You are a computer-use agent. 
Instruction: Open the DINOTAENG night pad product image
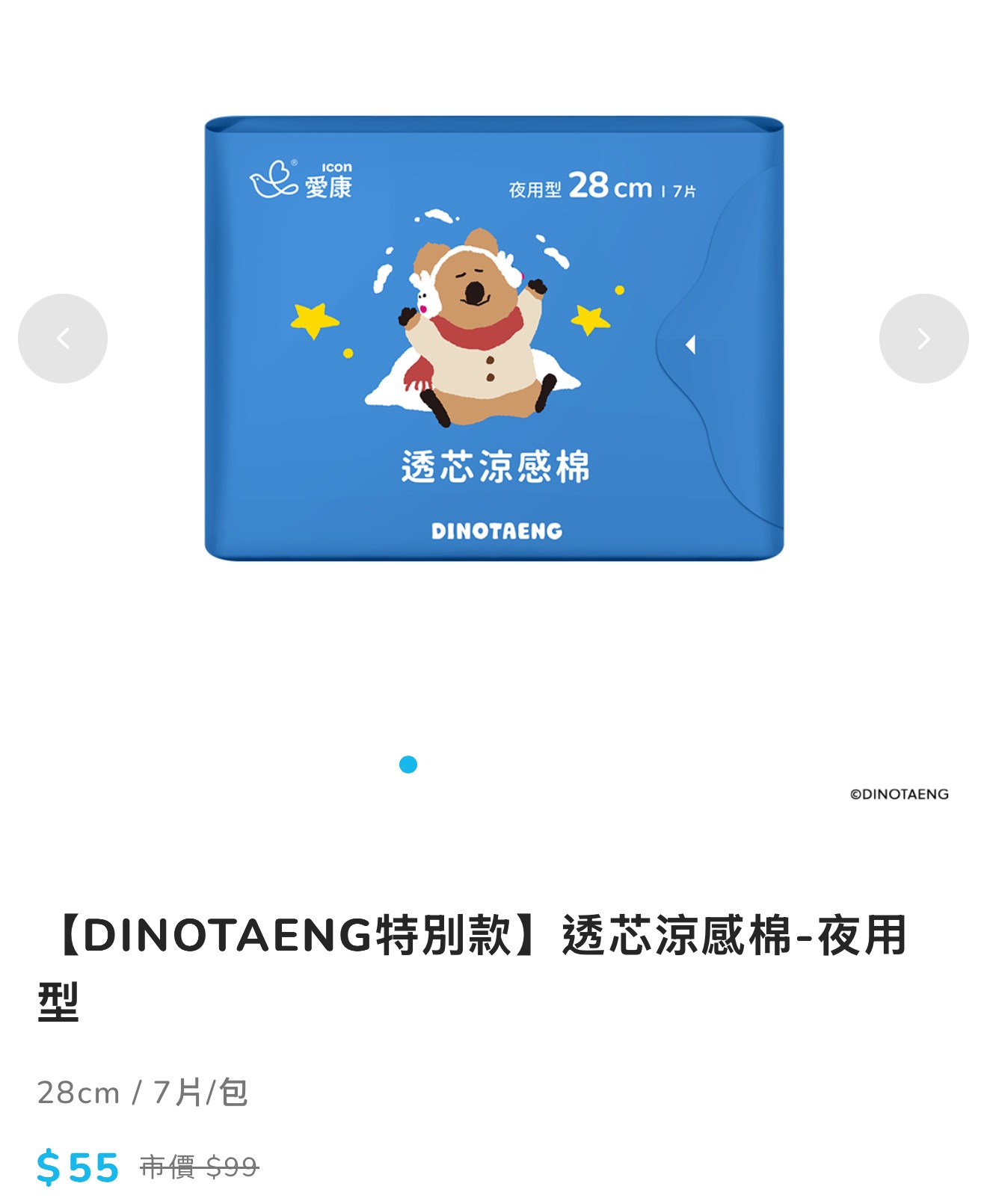pyautogui.click(x=493, y=338)
